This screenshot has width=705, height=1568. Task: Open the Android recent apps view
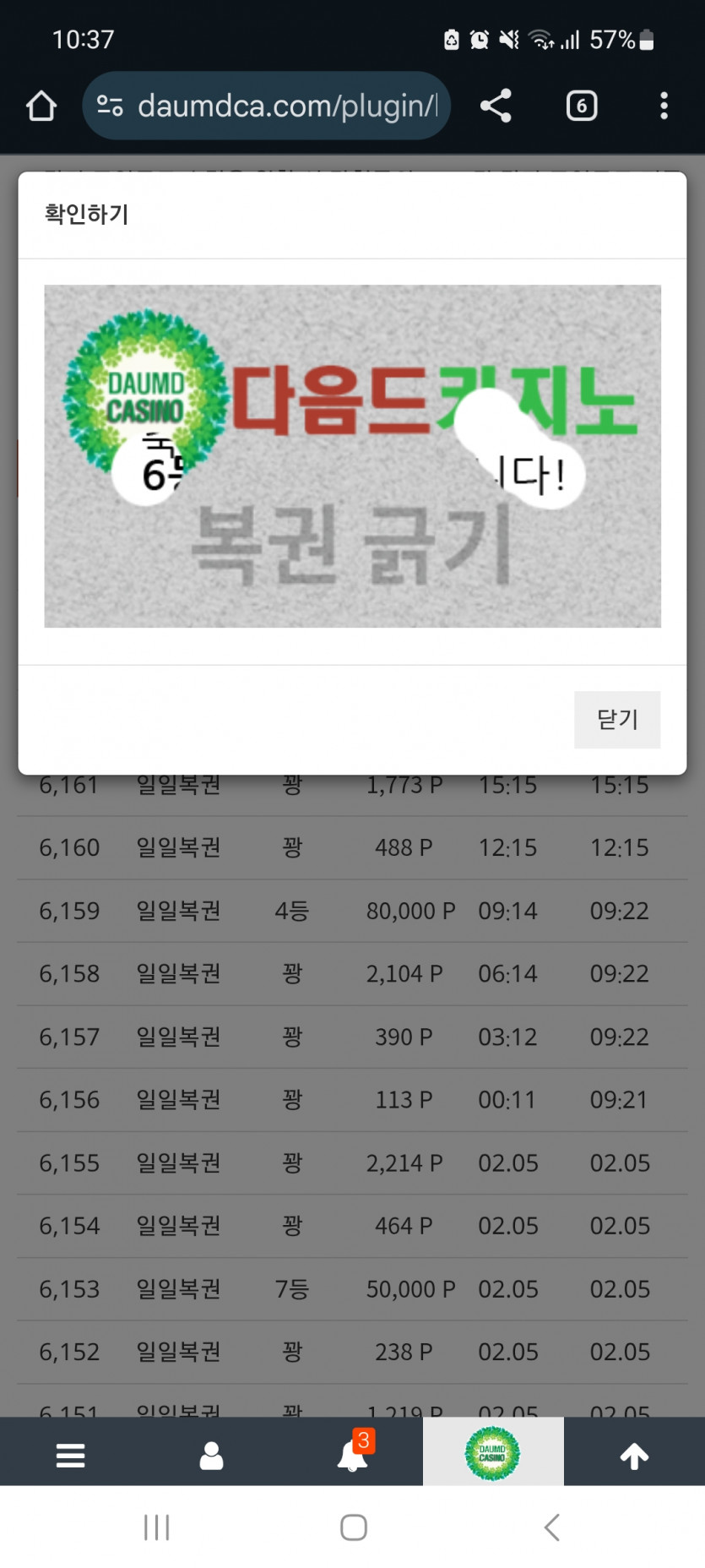156,1527
